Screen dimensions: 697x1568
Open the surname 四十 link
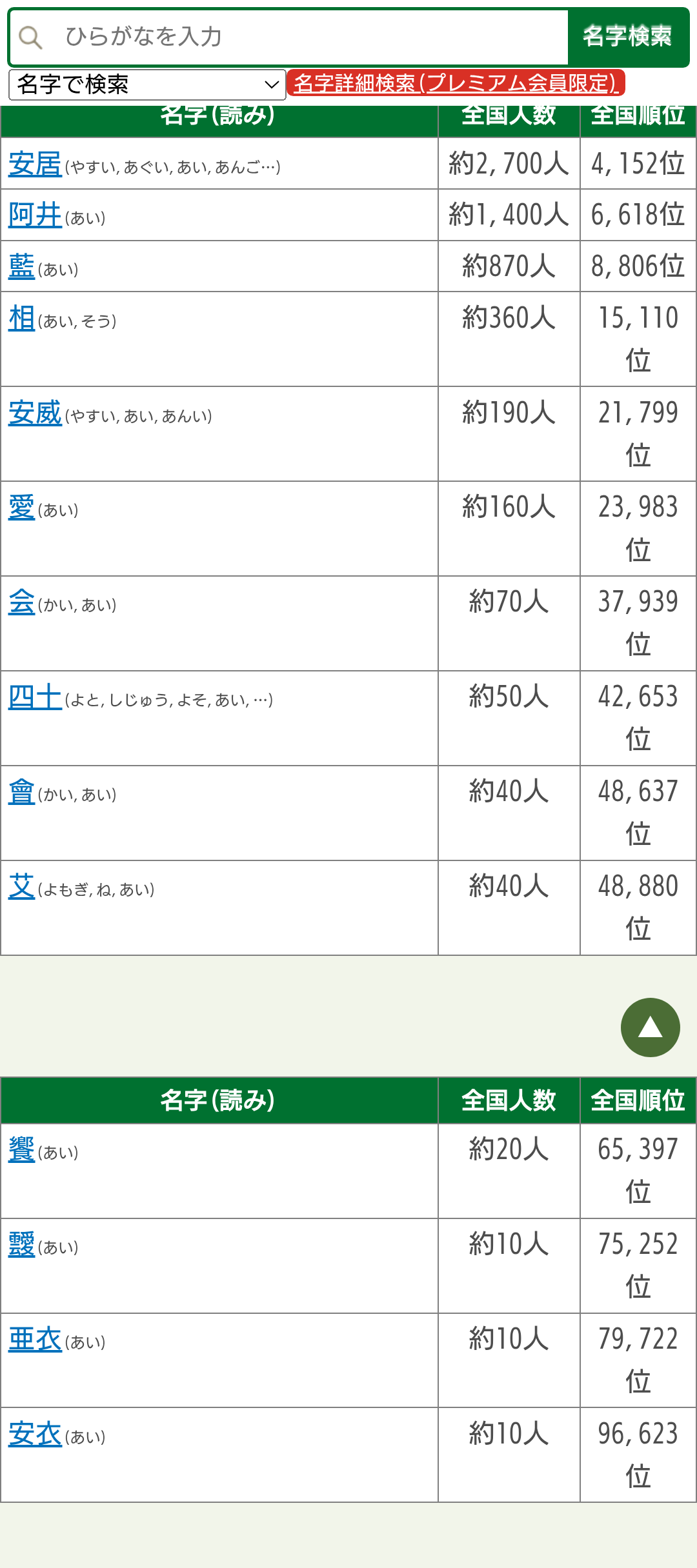tap(35, 697)
